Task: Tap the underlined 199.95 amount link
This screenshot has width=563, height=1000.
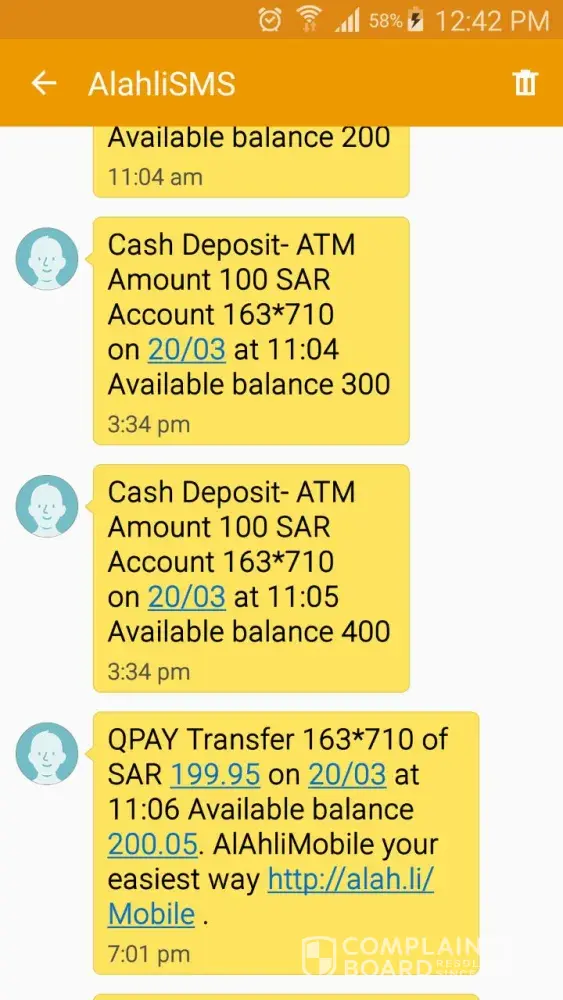Action: (x=216, y=775)
